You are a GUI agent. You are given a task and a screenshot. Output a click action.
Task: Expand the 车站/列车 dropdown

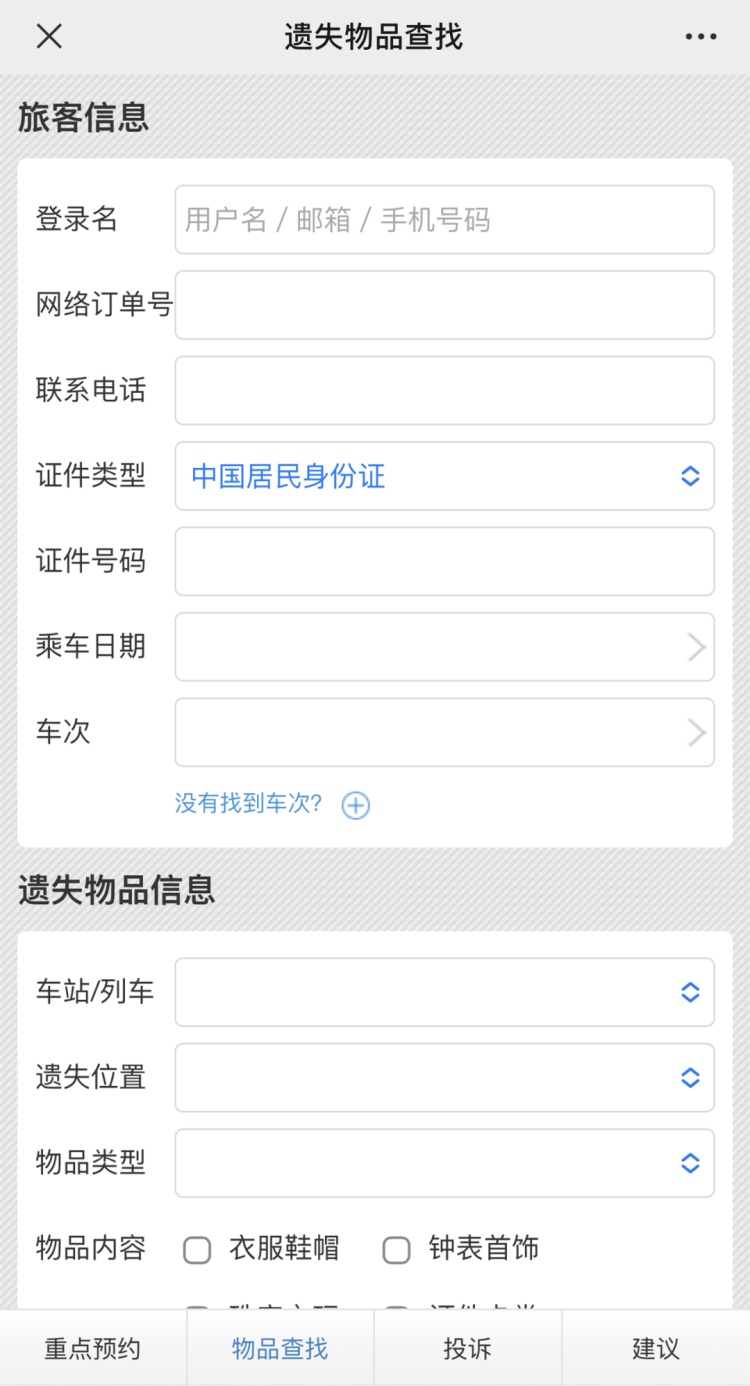tap(444, 992)
